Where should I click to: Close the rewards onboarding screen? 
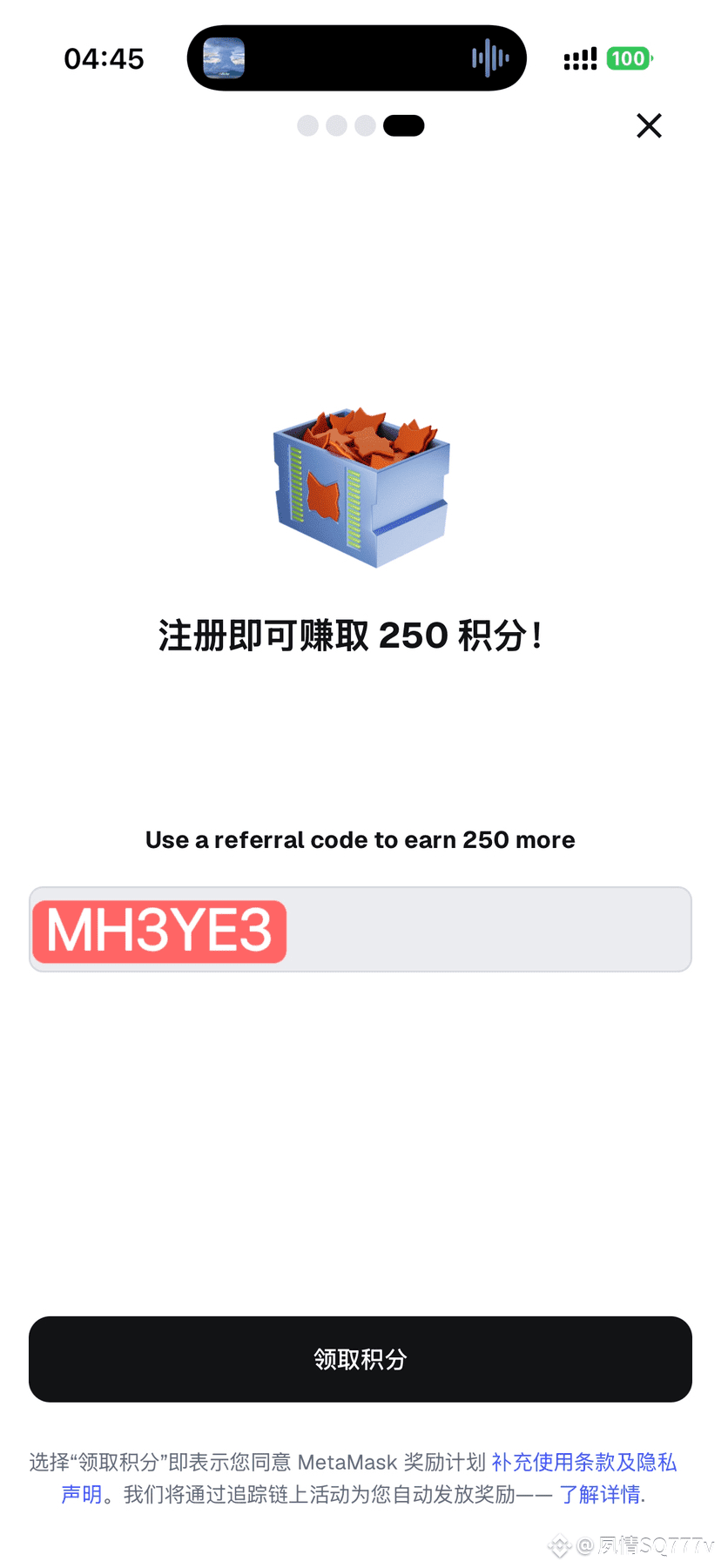(649, 126)
